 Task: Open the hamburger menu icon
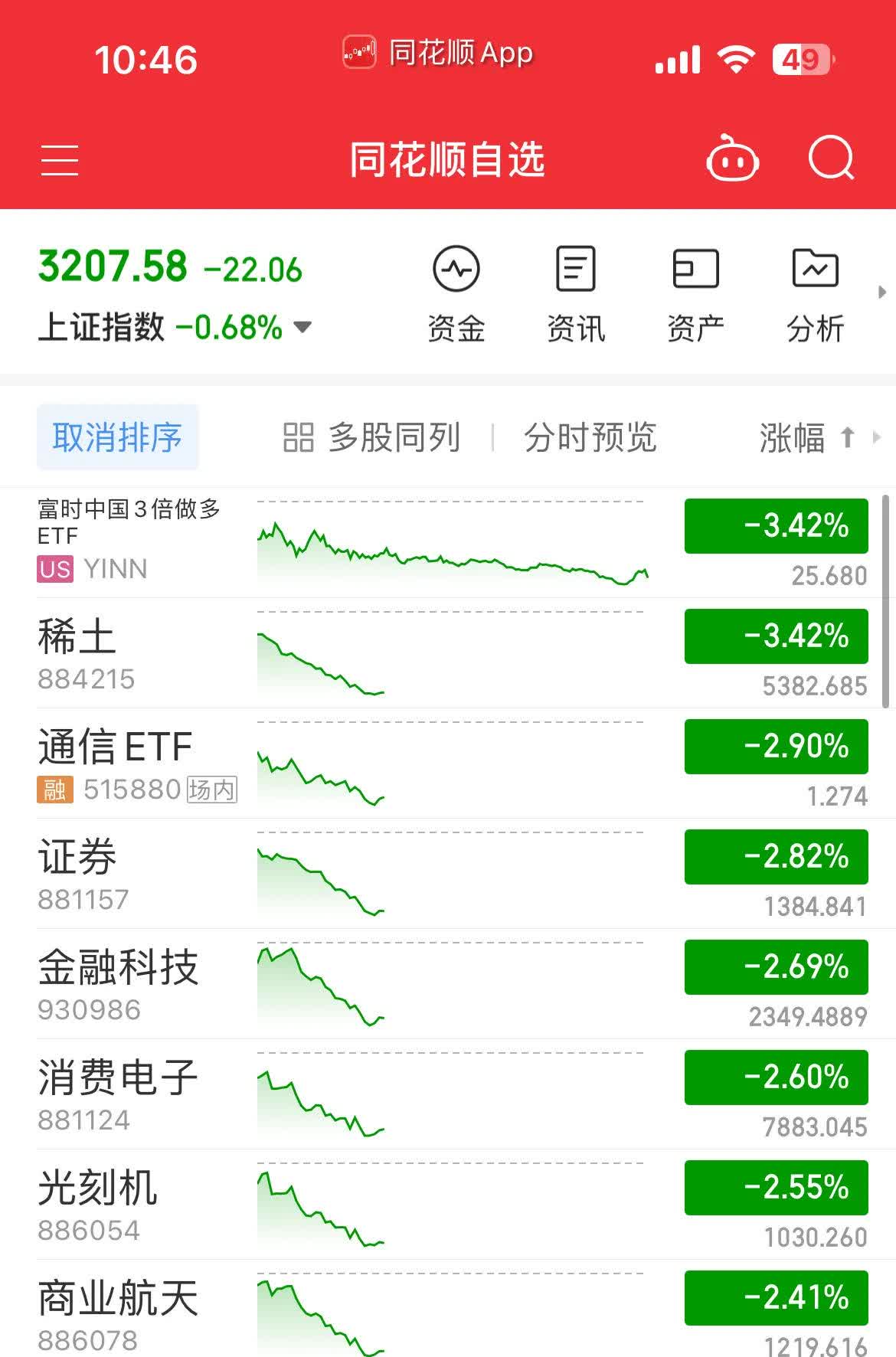(x=60, y=159)
